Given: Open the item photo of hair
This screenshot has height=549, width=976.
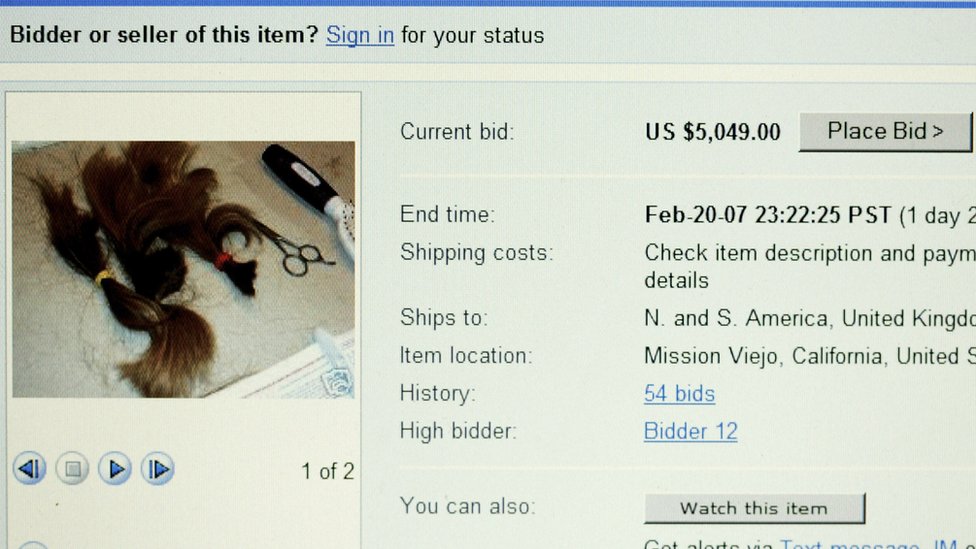Looking at the screenshot, I should 183,269.
